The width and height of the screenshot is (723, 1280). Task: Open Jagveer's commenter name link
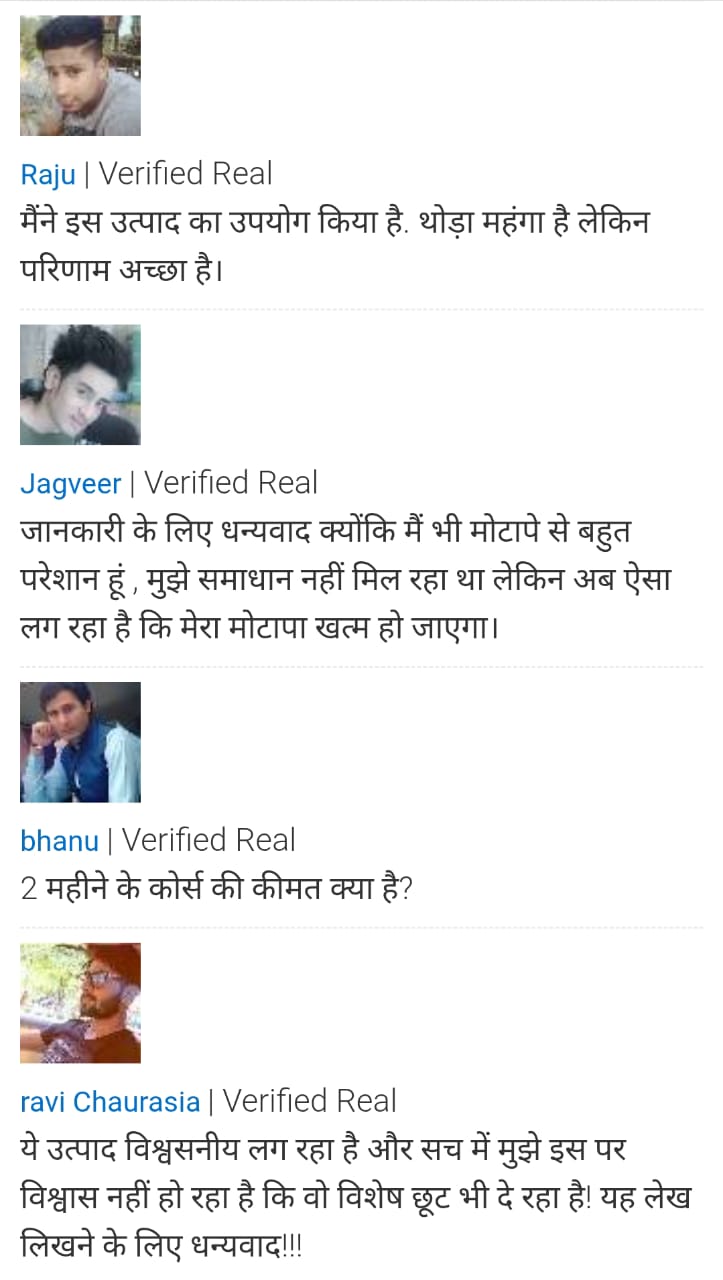click(x=70, y=485)
